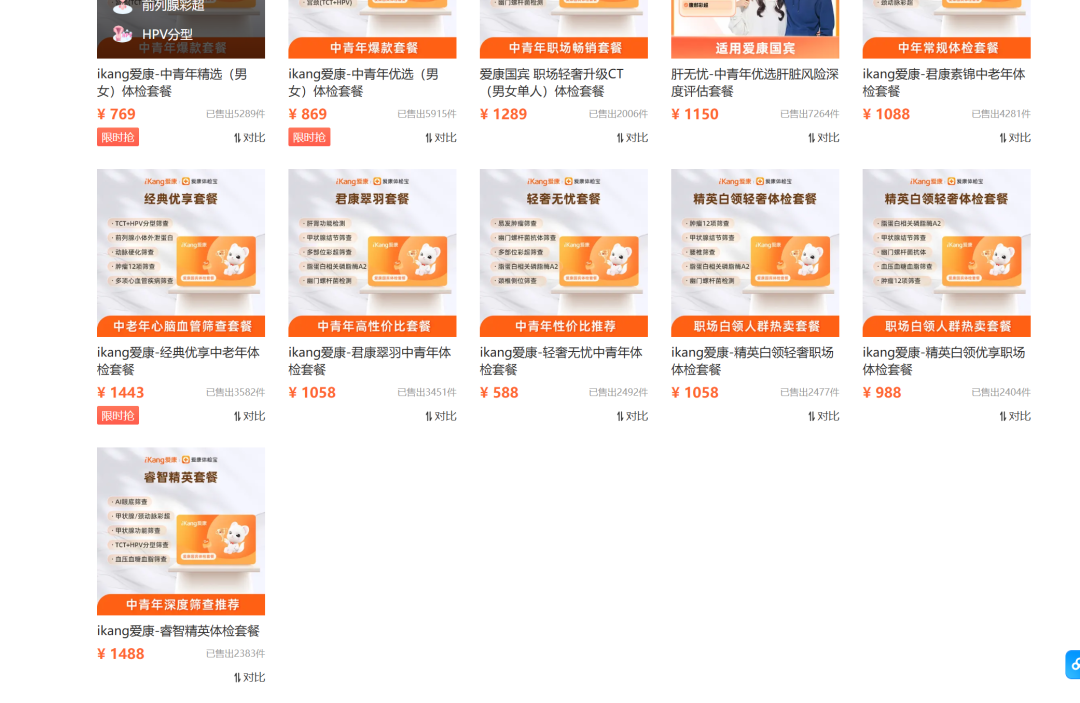Compare the ¥588 轻奢无忧 package
The width and height of the screenshot is (1080, 703).
pyautogui.click(x=632, y=416)
